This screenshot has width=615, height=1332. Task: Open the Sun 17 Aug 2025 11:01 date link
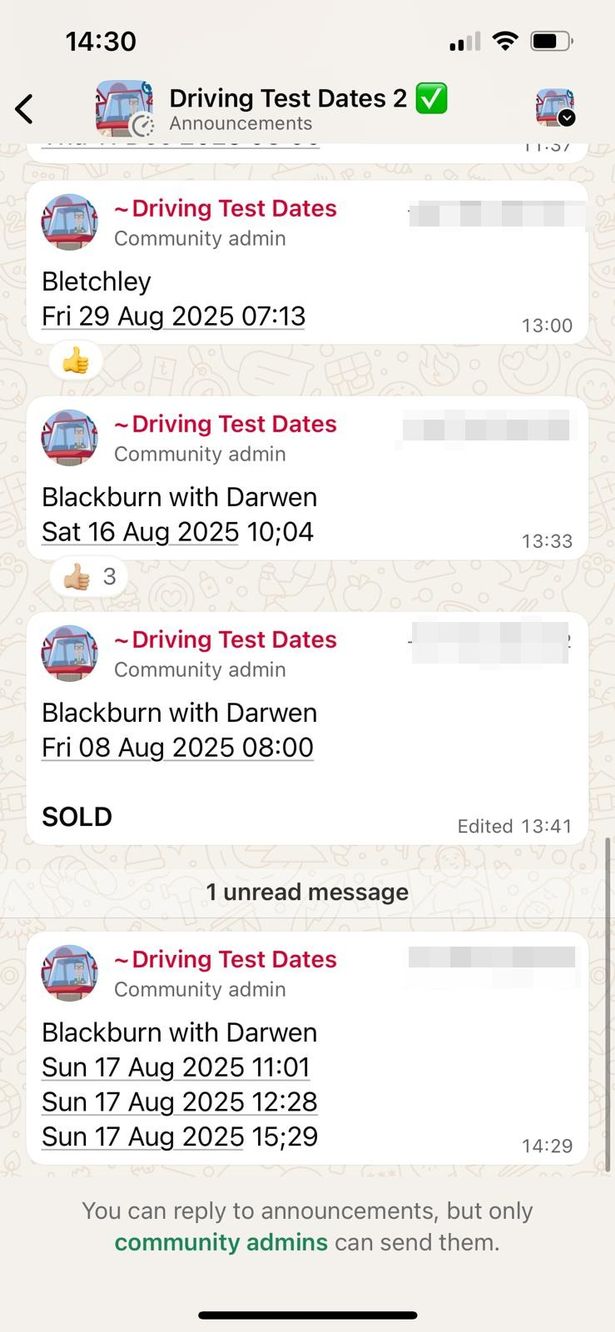tap(175, 1067)
